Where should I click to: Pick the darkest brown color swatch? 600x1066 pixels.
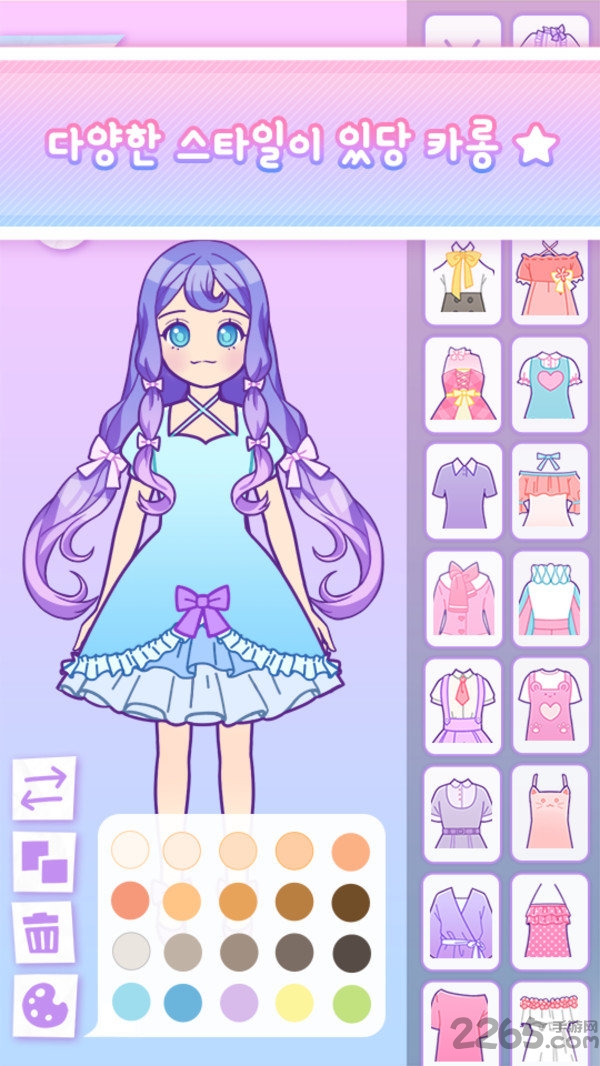point(350,900)
